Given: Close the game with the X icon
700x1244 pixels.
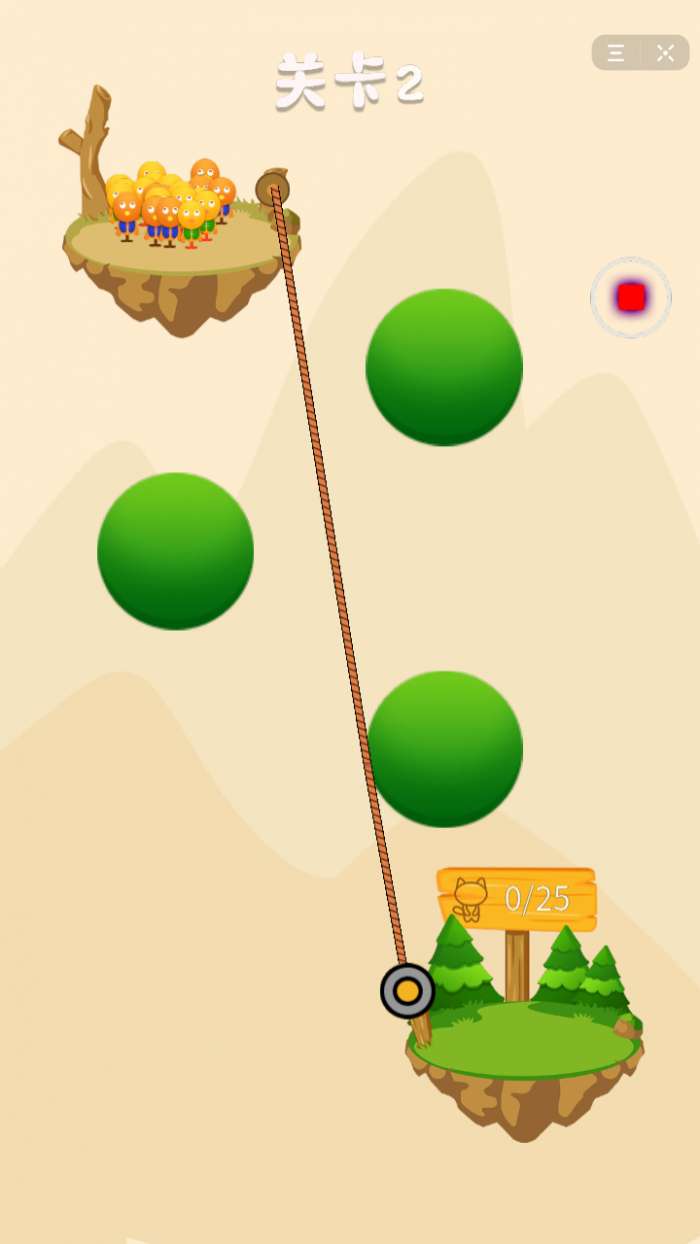Looking at the screenshot, I should (665, 53).
